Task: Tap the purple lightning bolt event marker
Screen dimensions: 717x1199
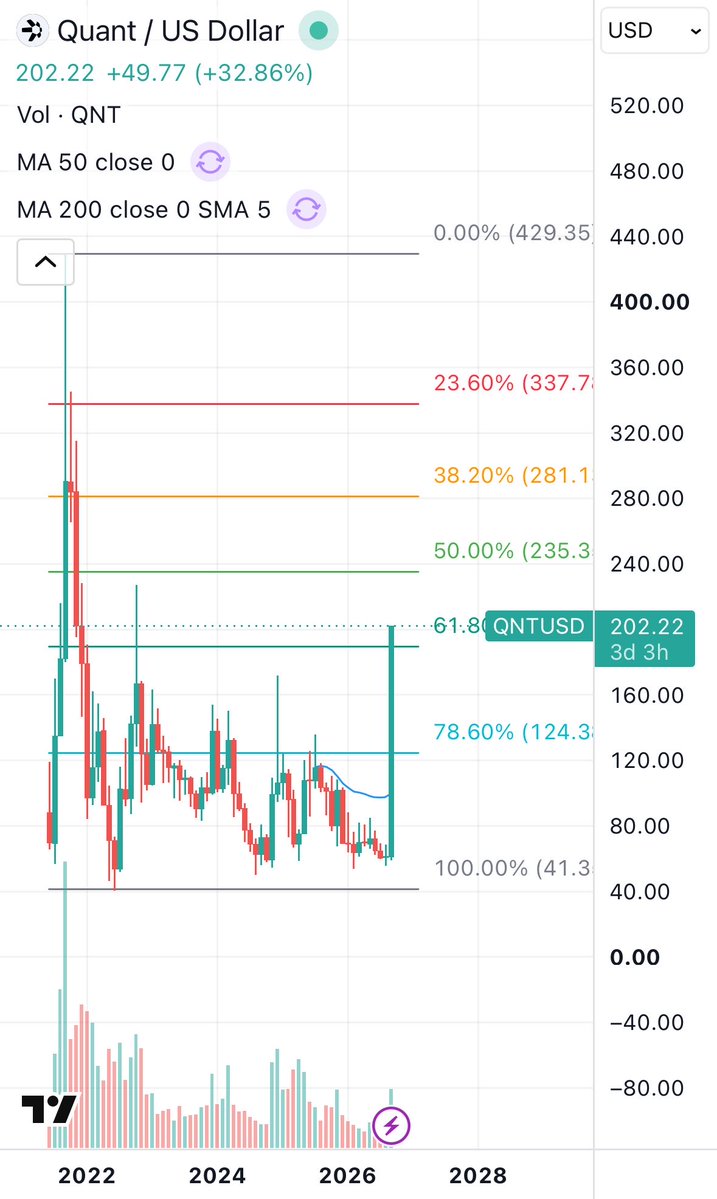Action: point(391,1126)
